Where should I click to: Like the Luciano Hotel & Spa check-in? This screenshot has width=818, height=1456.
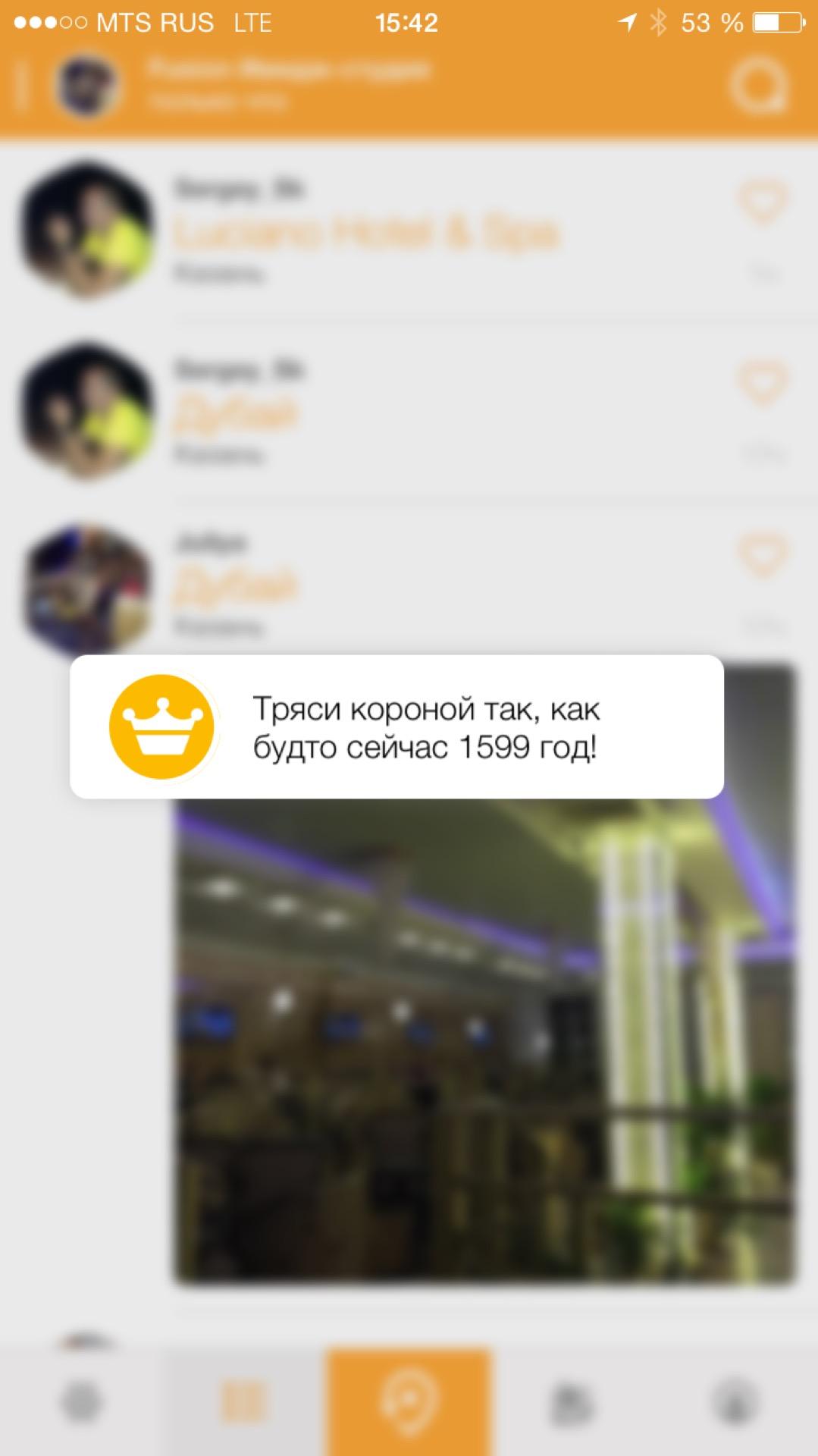(763, 202)
